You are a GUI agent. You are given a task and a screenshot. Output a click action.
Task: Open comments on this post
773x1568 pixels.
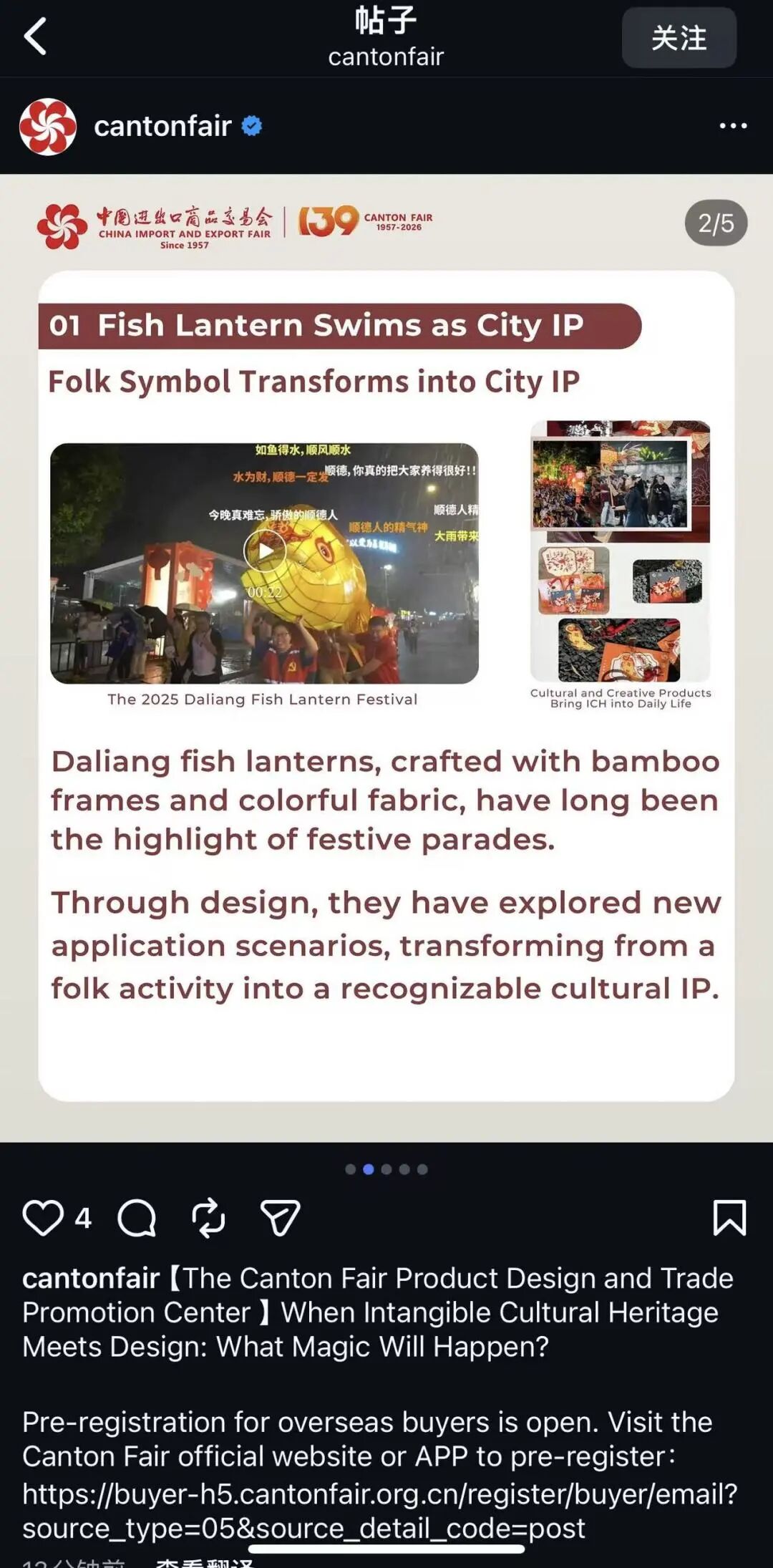pyautogui.click(x=137, y=1218)
